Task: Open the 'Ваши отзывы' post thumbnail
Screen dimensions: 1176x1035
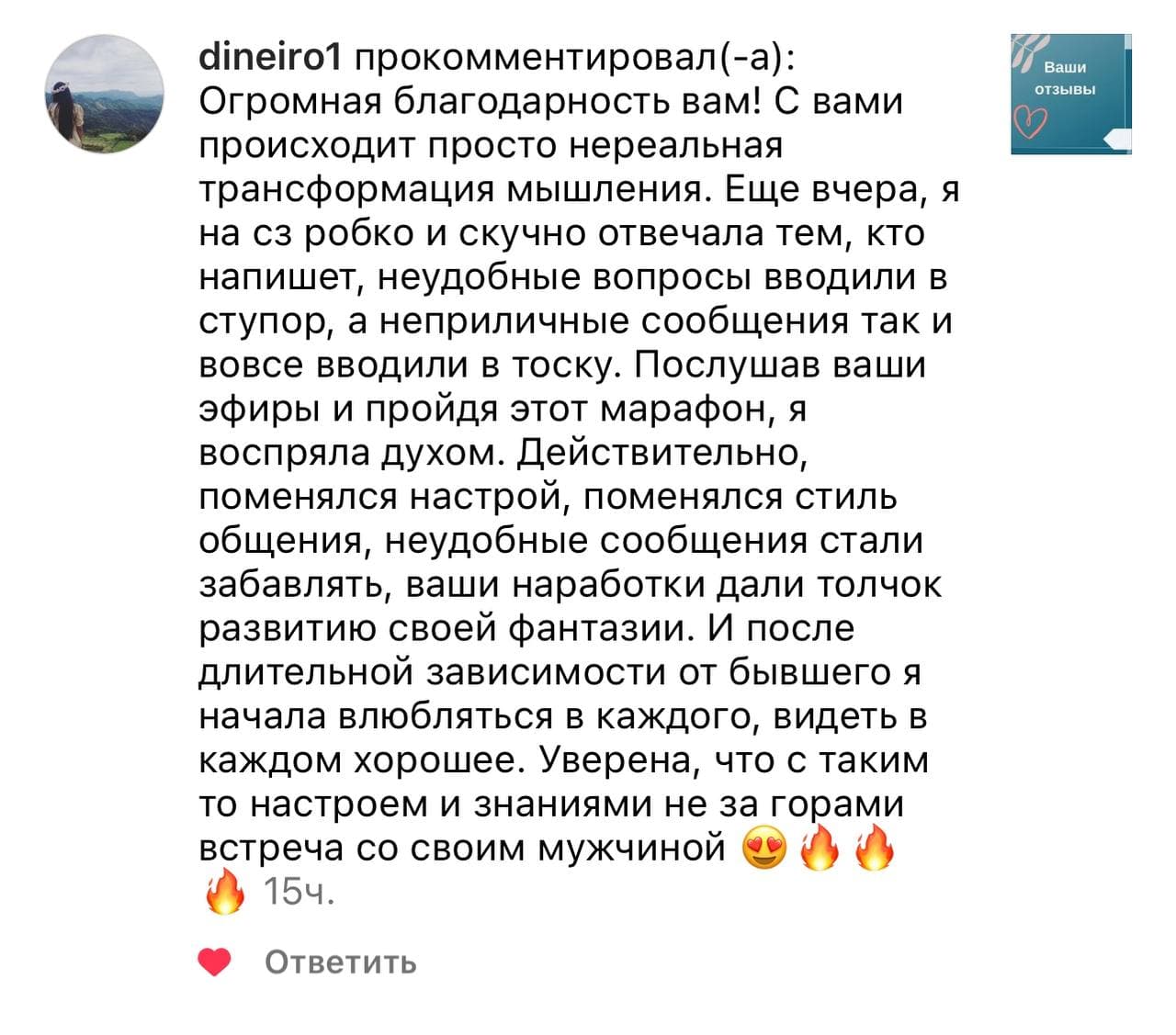Action: (x=1070, y=94)
